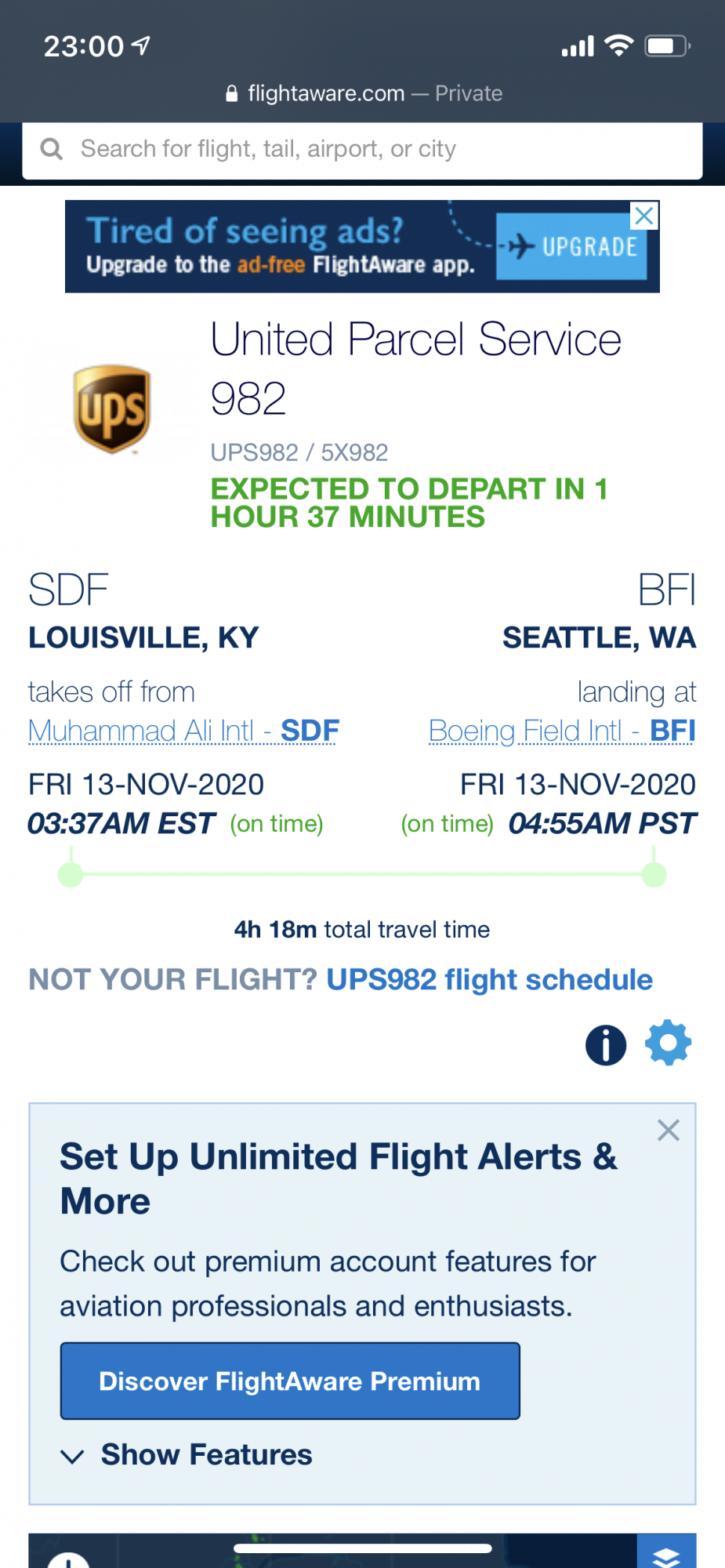Viewport: 725px width, 1568px height.
Task: Close the ad-free upgrade ad banner
Action: (644, 216)
